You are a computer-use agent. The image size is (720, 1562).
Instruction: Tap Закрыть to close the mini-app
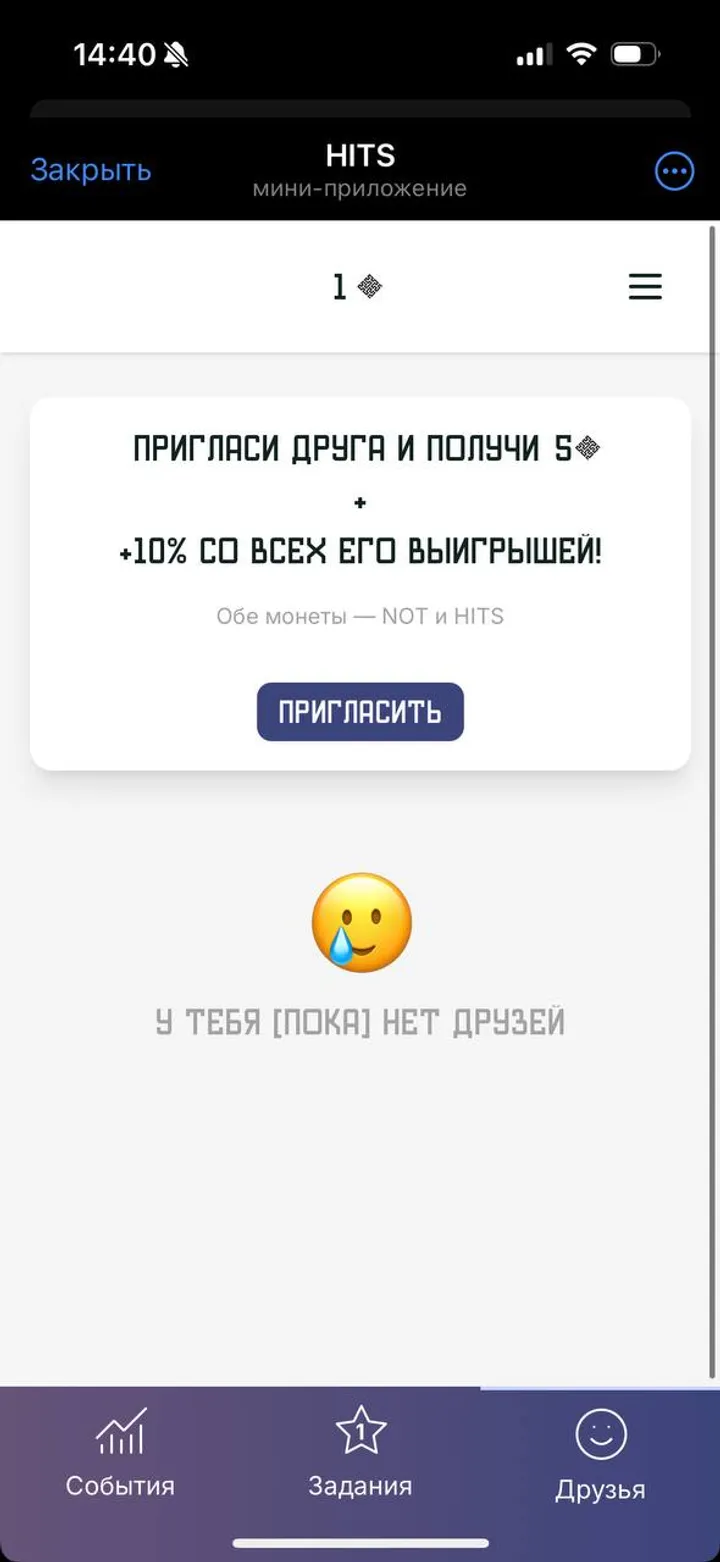(91, 170)
